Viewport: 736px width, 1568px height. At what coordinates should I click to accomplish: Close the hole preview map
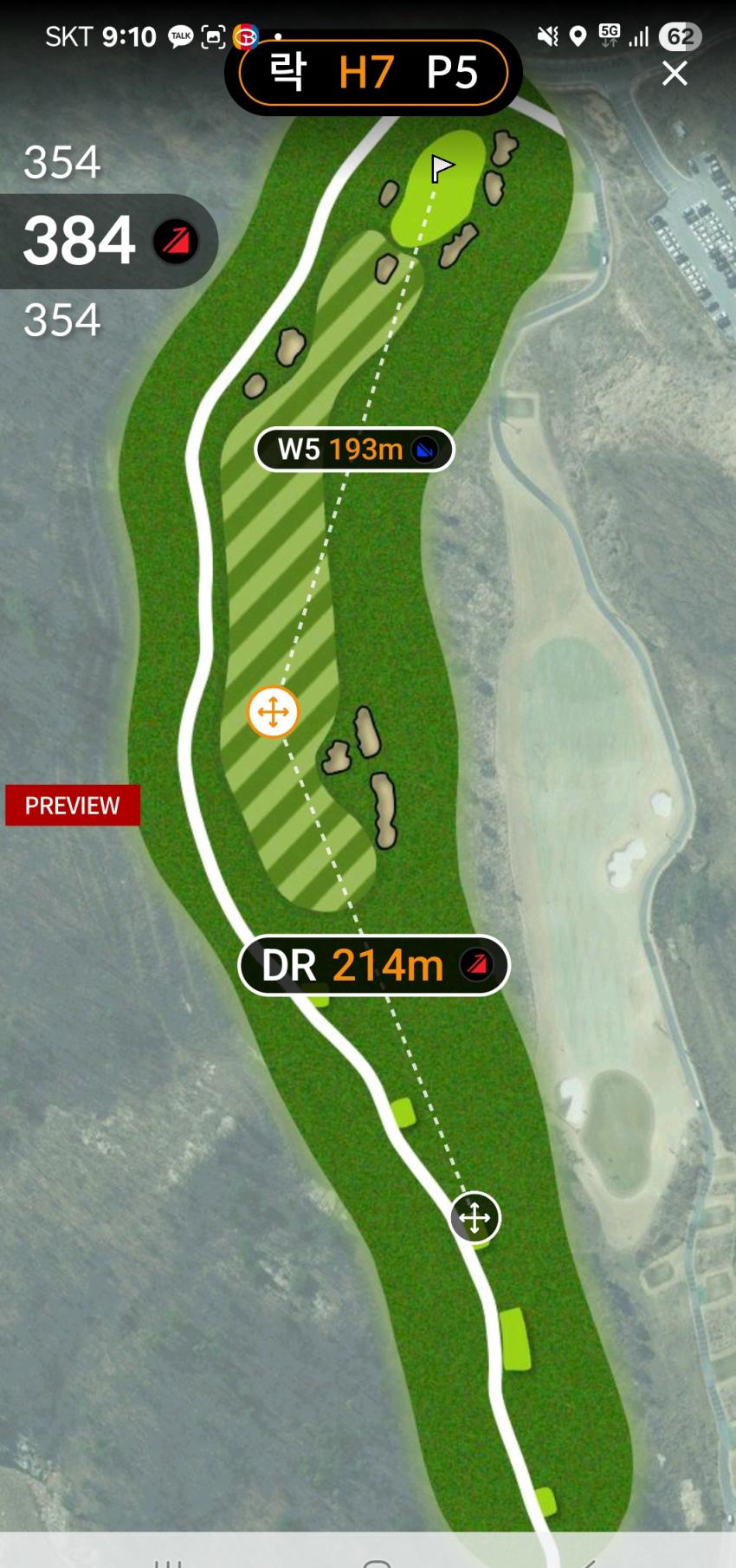click(x=675, y=73)
